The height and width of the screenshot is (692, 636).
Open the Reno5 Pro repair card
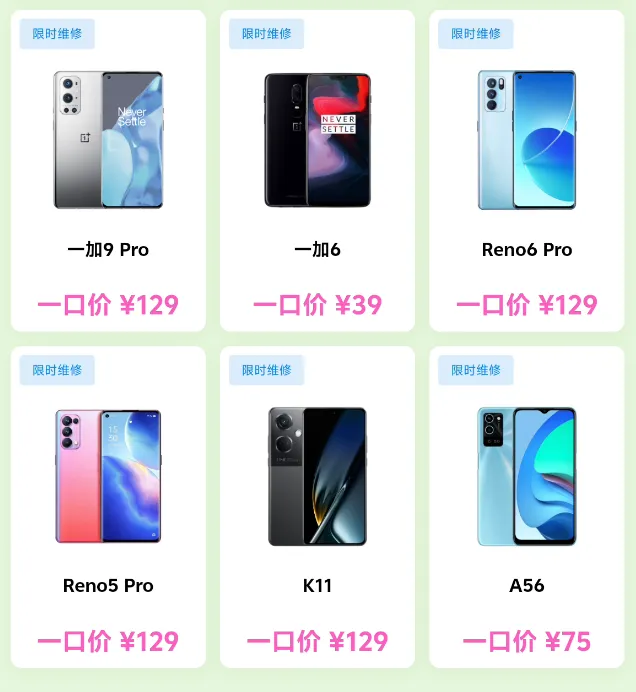[x=108, y=507]
